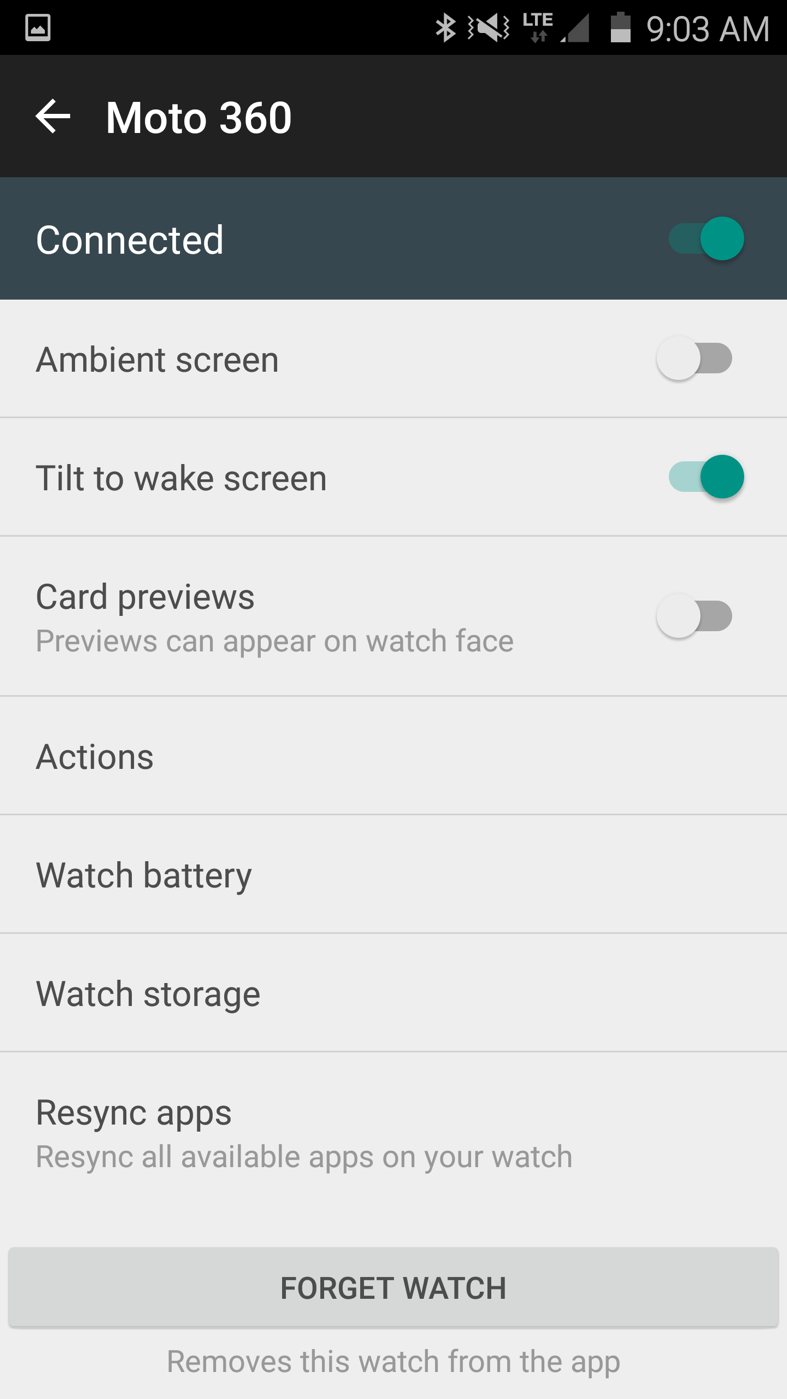787x1399 pixels.
Task: View Watch battery details
Action: point(393,875)
